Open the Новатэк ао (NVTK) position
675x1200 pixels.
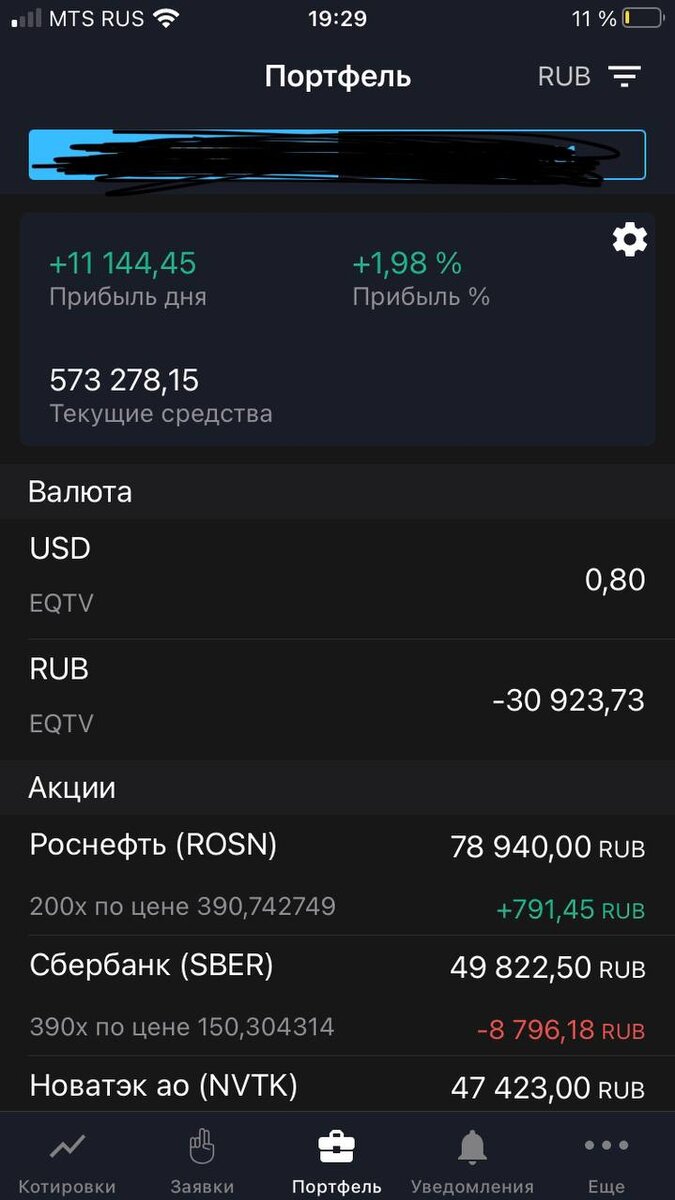[337, 1086]
